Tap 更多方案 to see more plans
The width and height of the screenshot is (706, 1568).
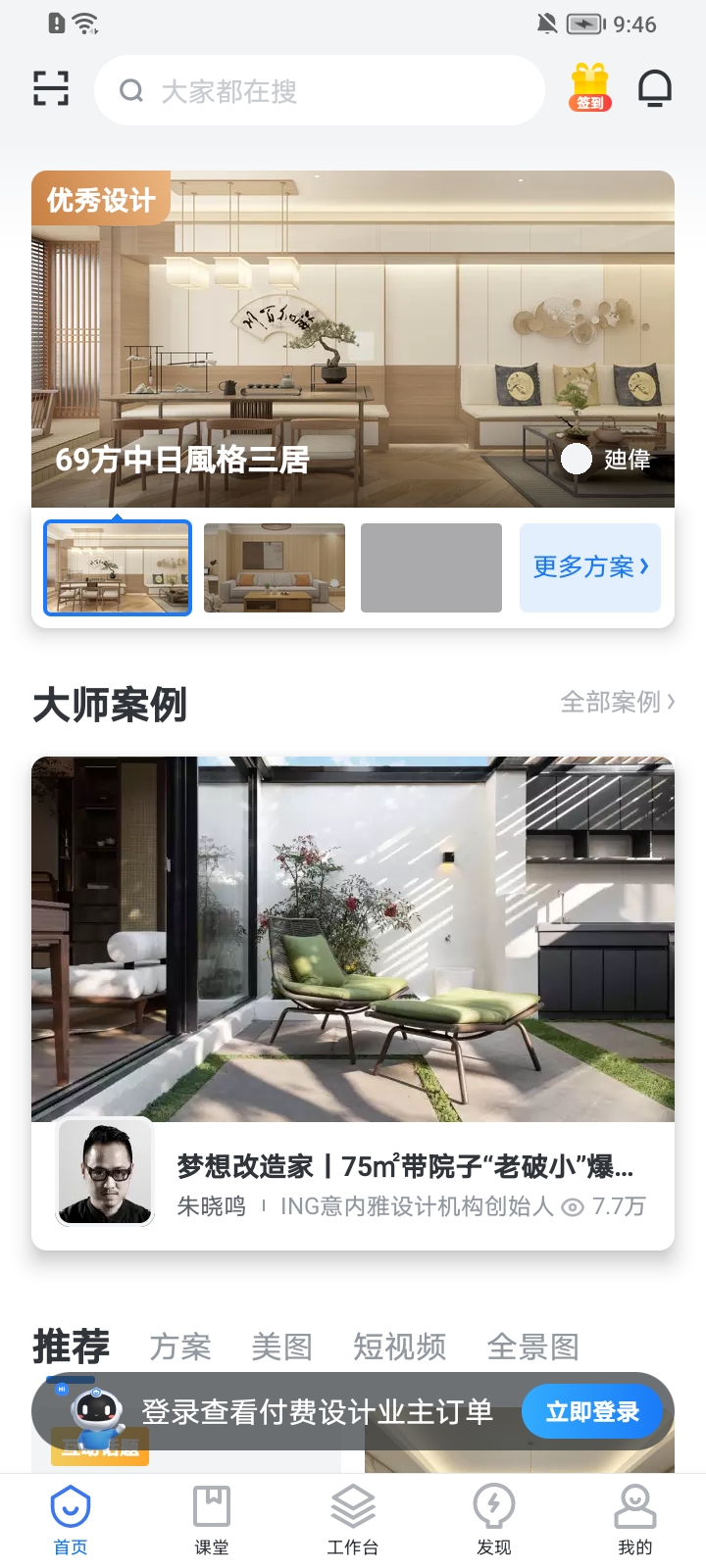(590, 567)
